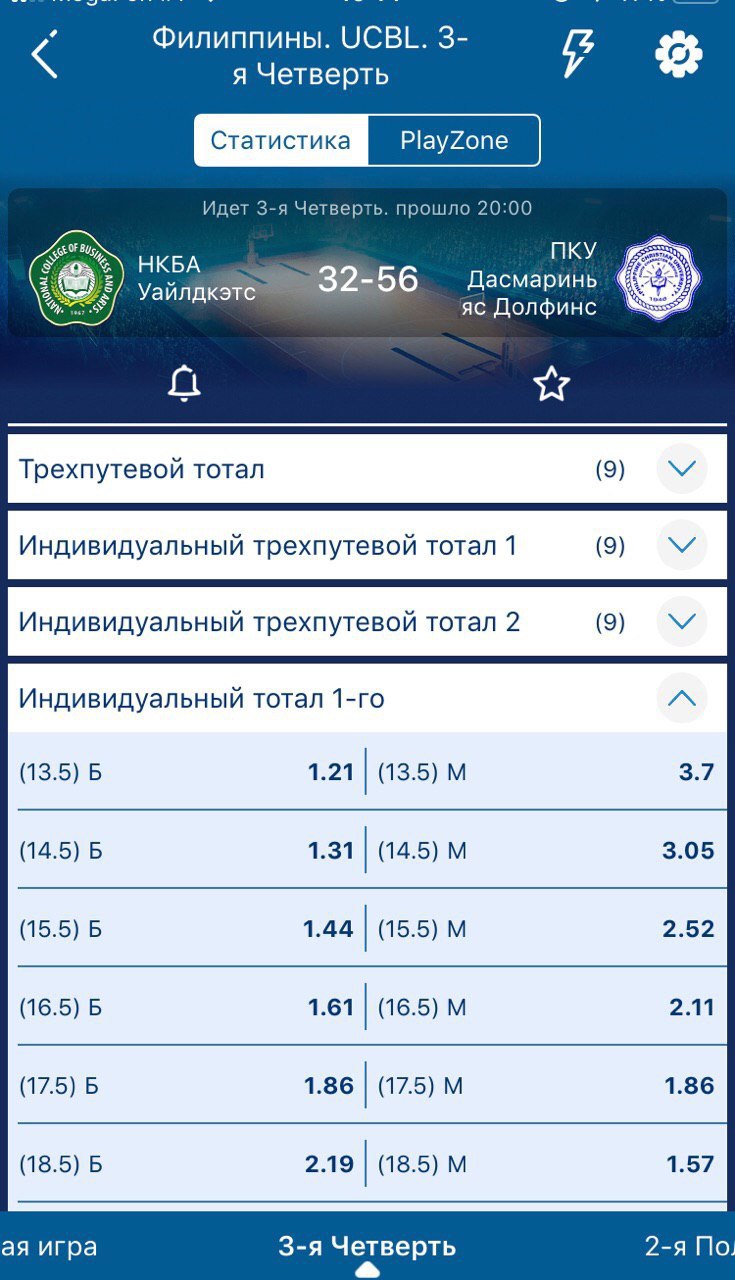Select the (14.5) М bet at 3.05
This screenshot has height=1280, width=735.
(x=547, y=851)
